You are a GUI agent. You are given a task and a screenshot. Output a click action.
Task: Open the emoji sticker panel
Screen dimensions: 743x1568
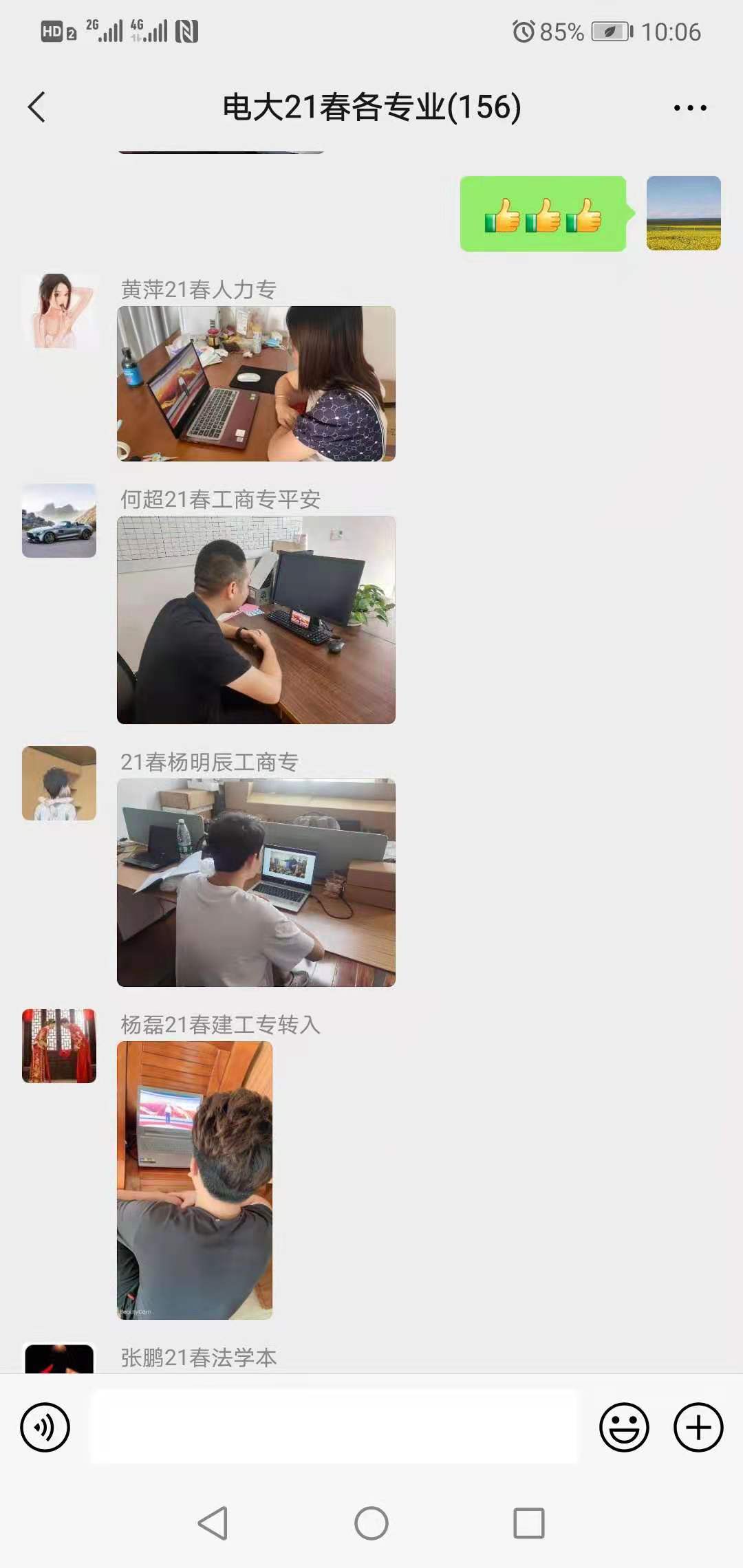click(624, 1427)
